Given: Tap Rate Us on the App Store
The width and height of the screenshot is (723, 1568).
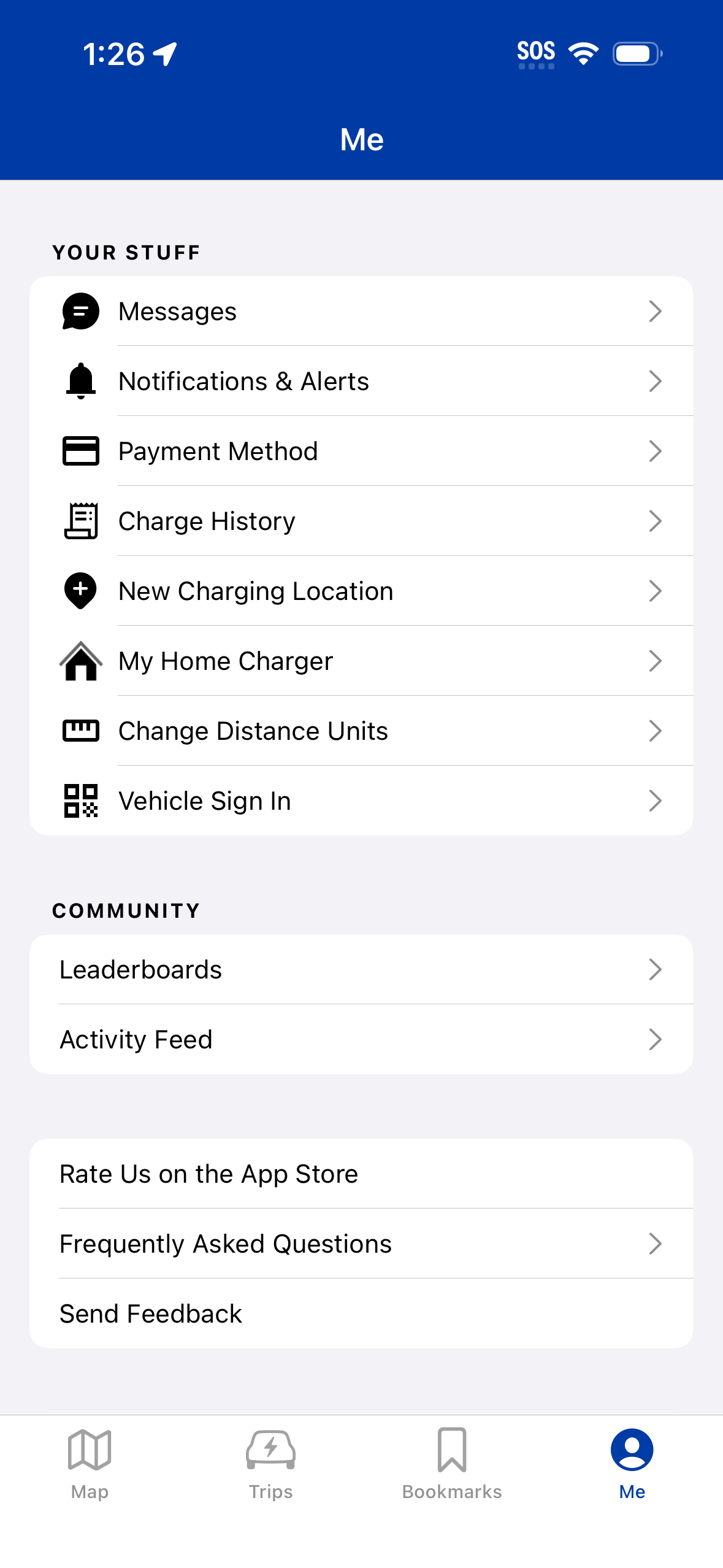Looking at the screenshot, I should coord(361,1174).
